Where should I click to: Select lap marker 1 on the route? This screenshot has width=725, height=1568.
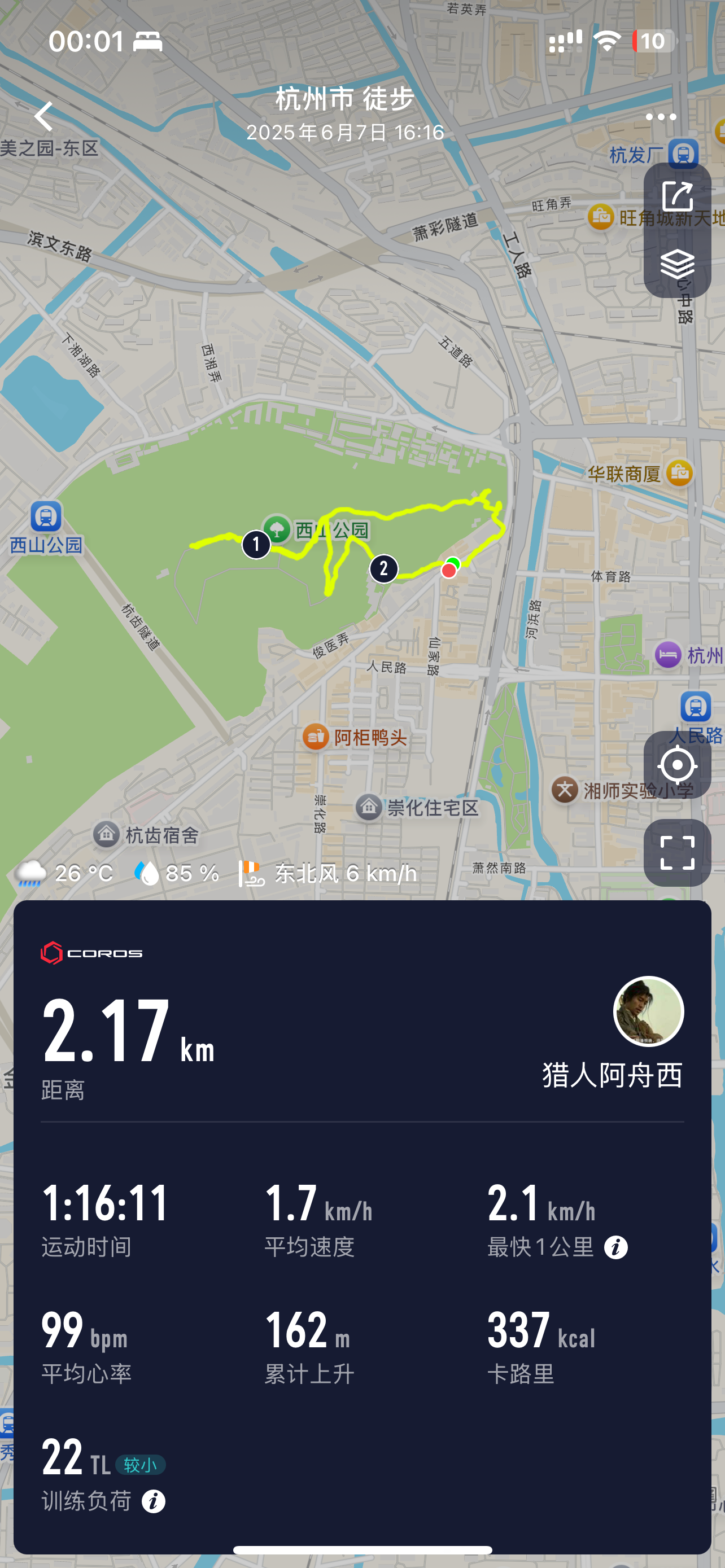pyautogui.click(x=256, y=544)
